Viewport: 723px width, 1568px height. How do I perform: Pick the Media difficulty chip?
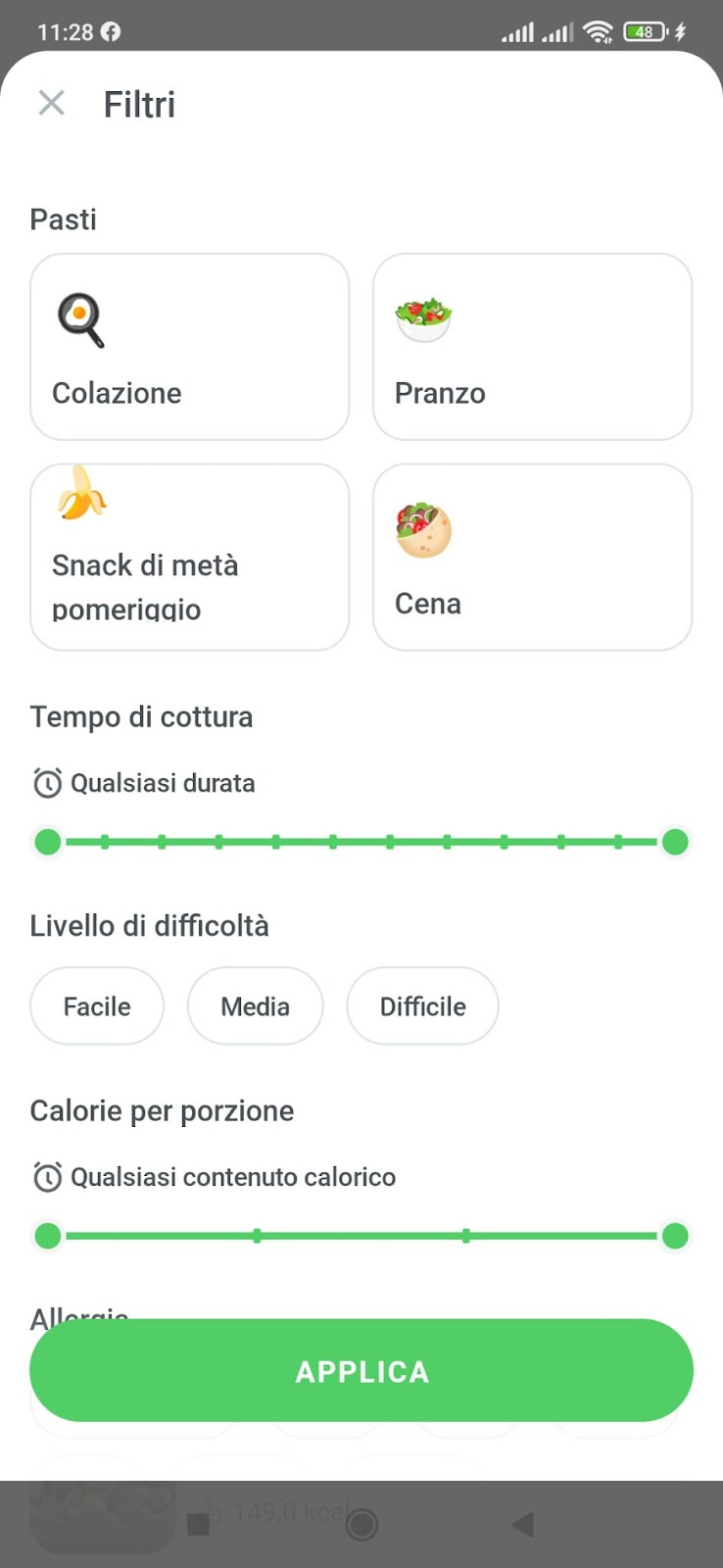point(255,1006)
